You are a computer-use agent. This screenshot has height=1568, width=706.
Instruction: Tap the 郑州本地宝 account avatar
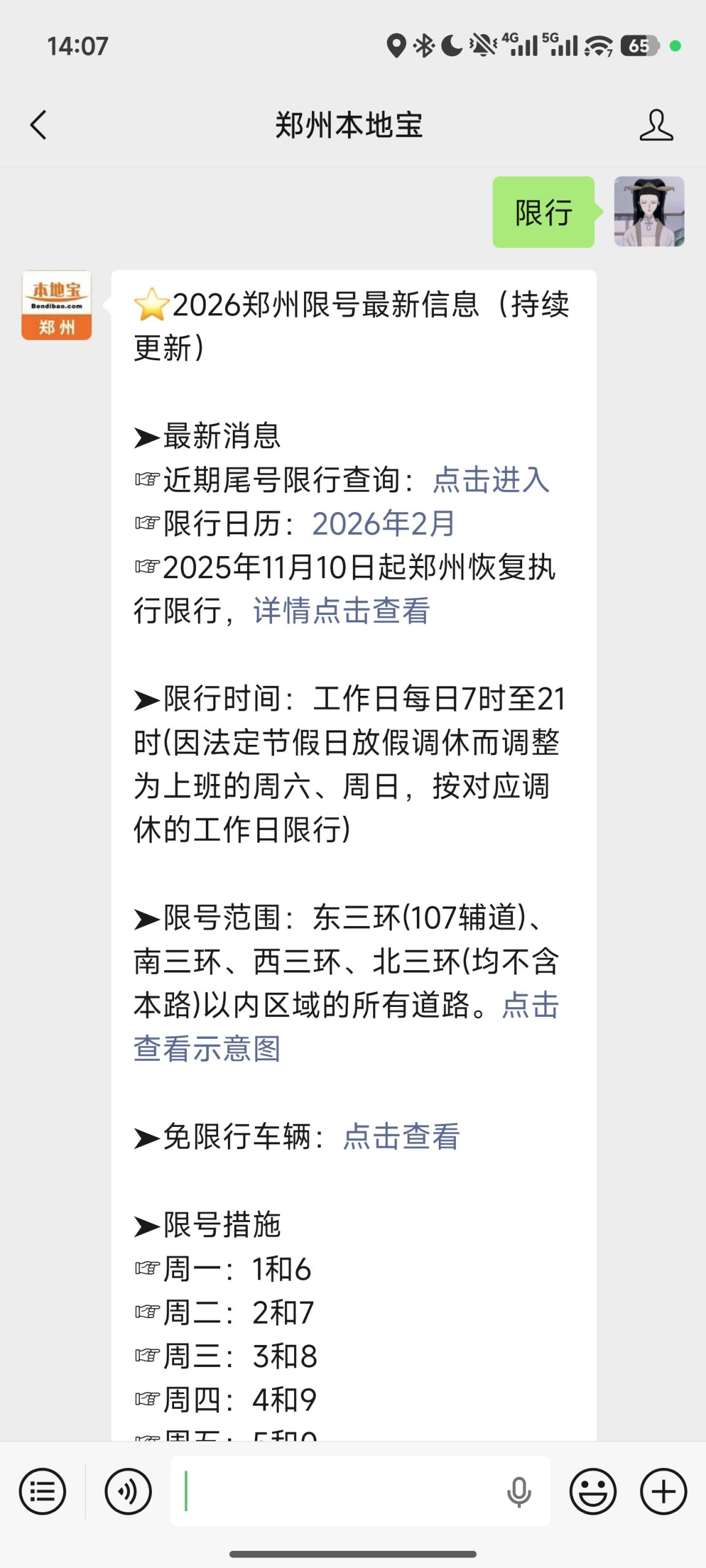[56, 304]
